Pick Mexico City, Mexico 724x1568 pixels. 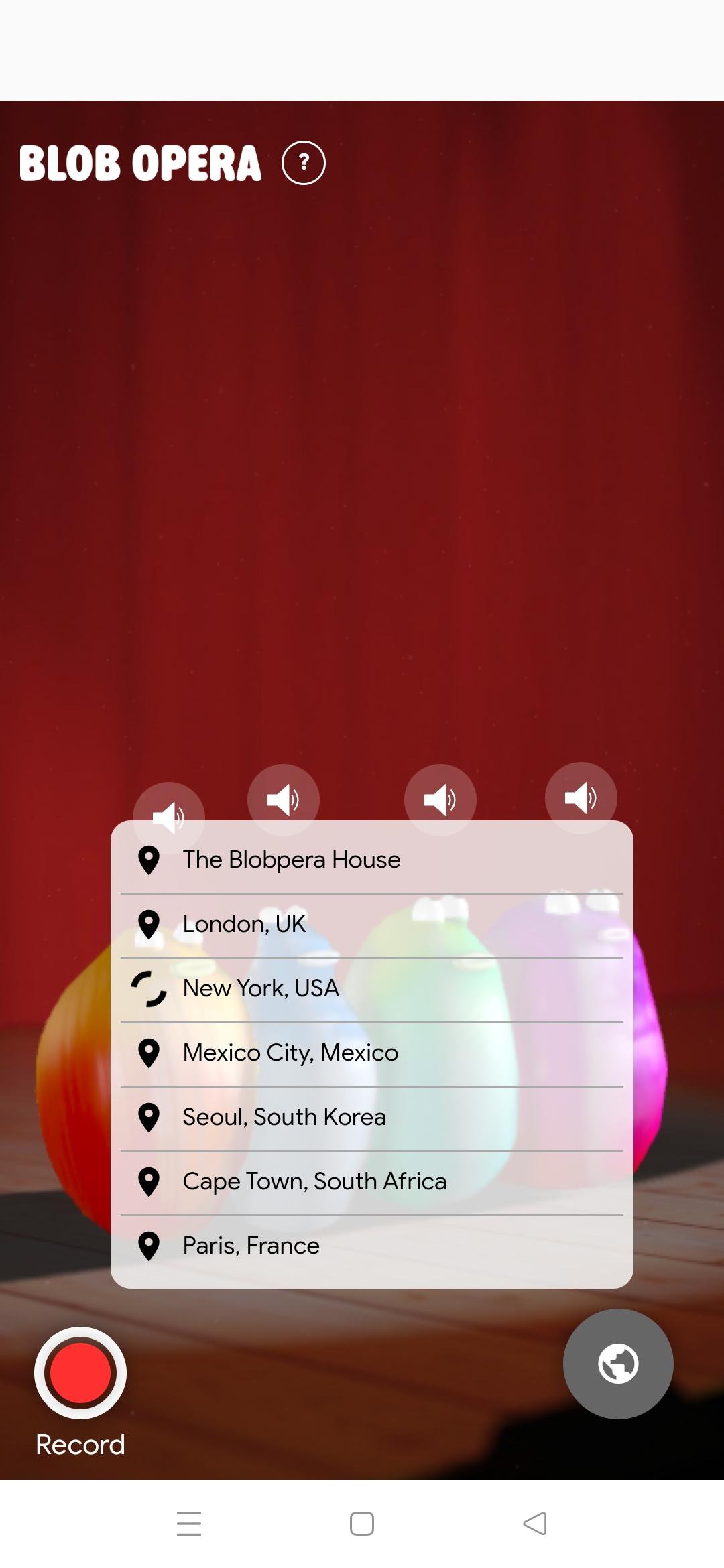[x=290, y=1053]
